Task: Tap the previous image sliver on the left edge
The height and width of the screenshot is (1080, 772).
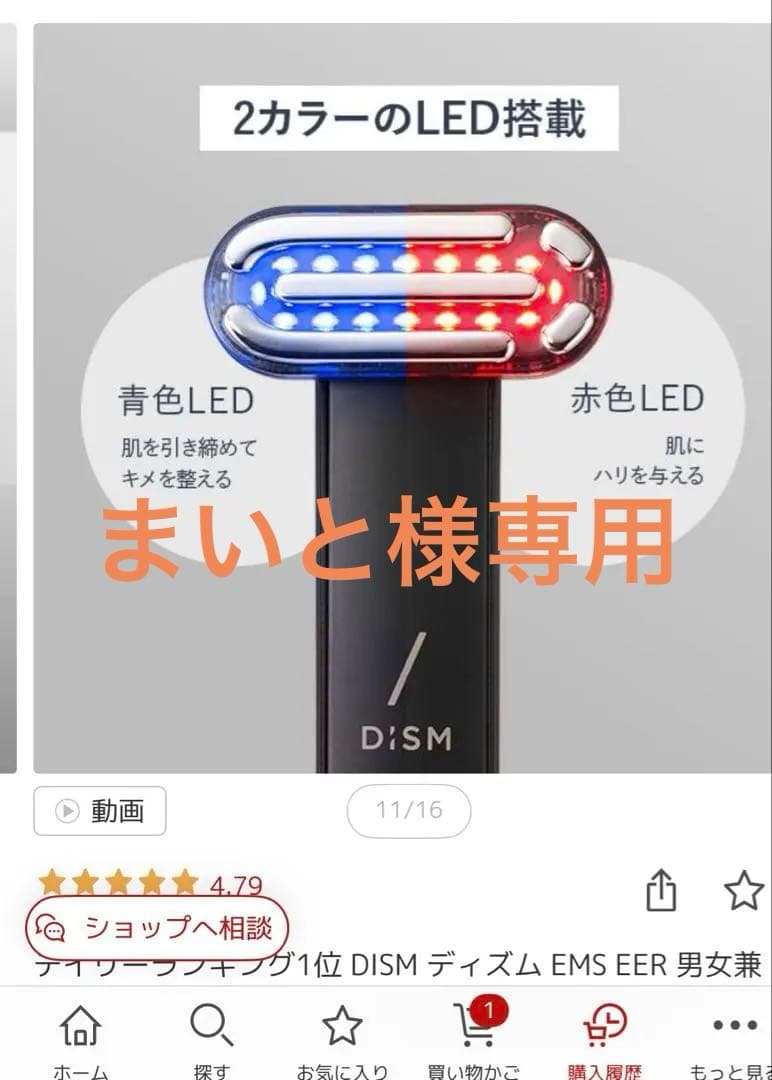Action: [x=10, y=400]
